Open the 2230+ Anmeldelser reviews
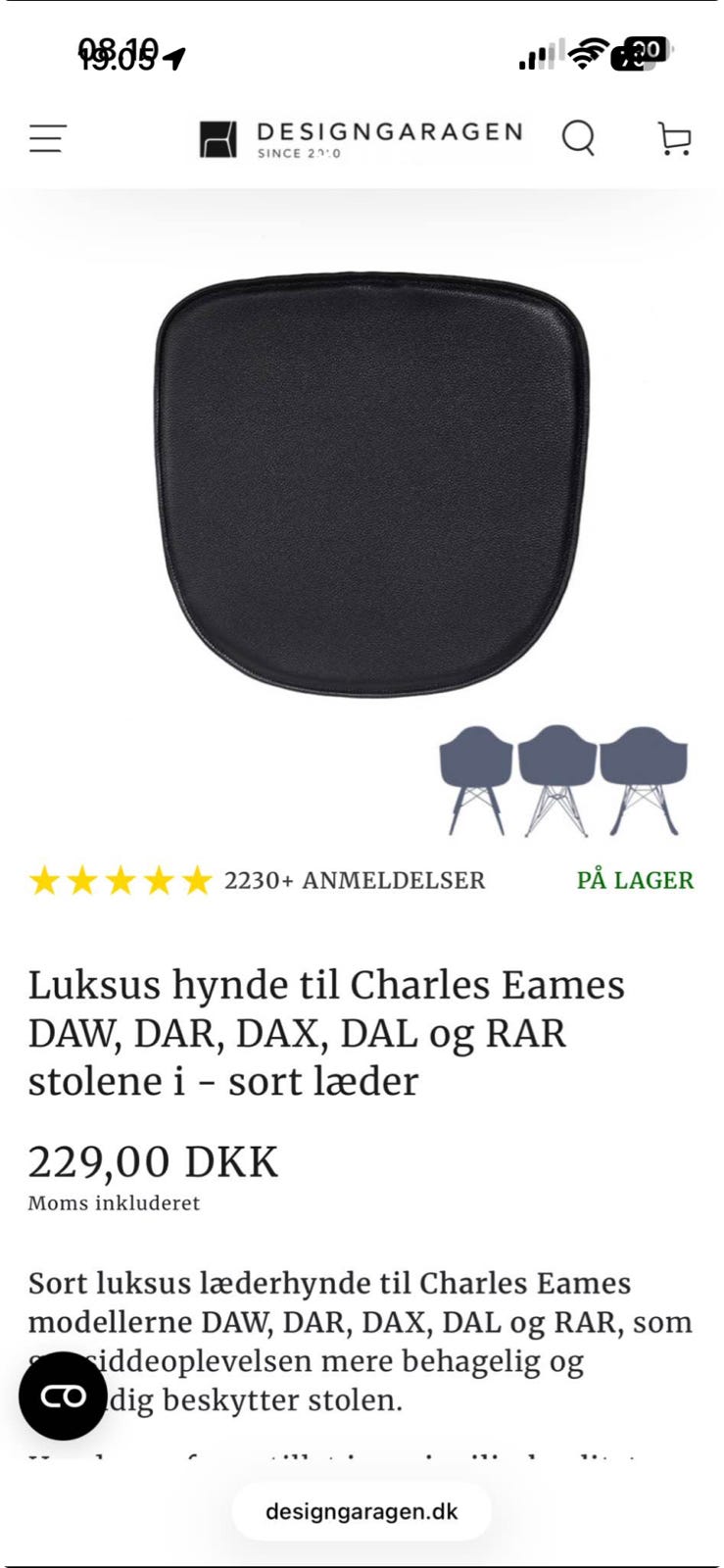 355,880
